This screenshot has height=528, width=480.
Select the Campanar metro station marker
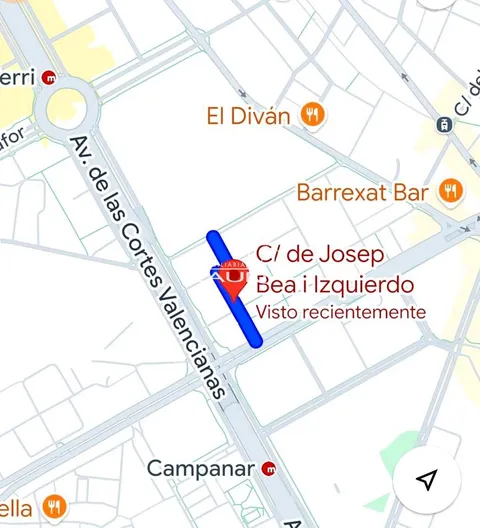(269, 469)
